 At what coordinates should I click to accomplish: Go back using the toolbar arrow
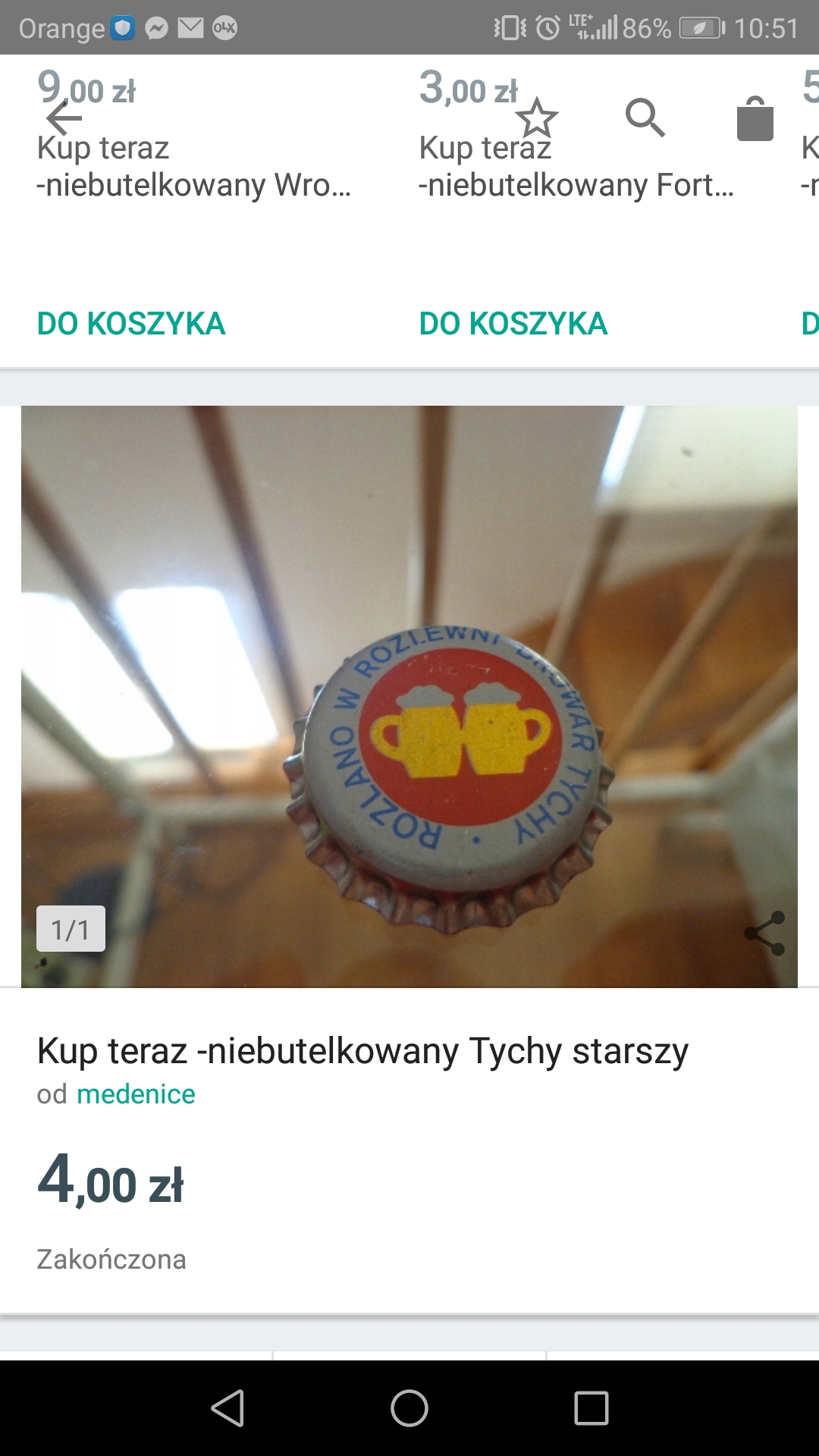(x=64, y=118)
